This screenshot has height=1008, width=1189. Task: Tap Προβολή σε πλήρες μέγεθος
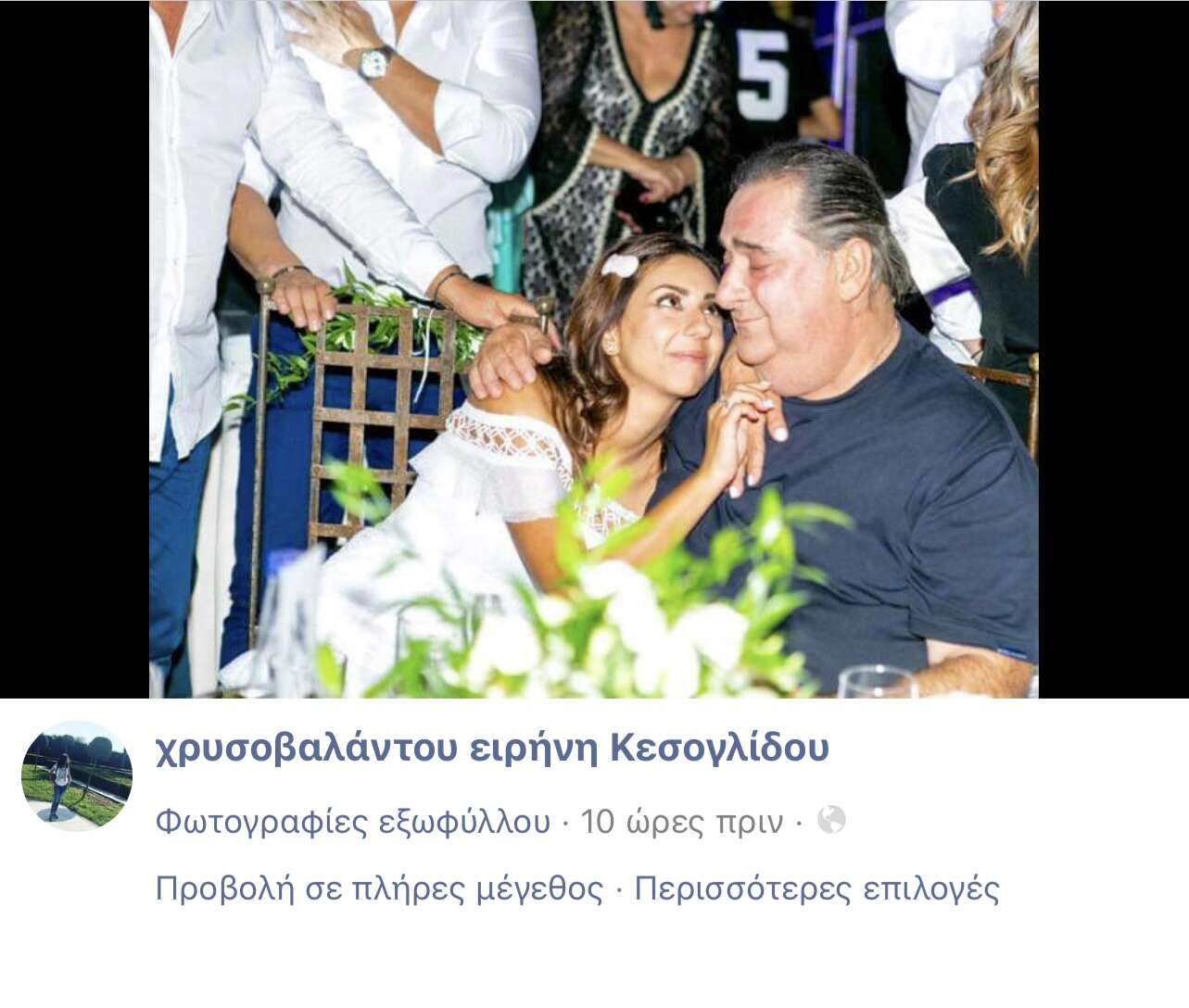(x=379, y=889)
